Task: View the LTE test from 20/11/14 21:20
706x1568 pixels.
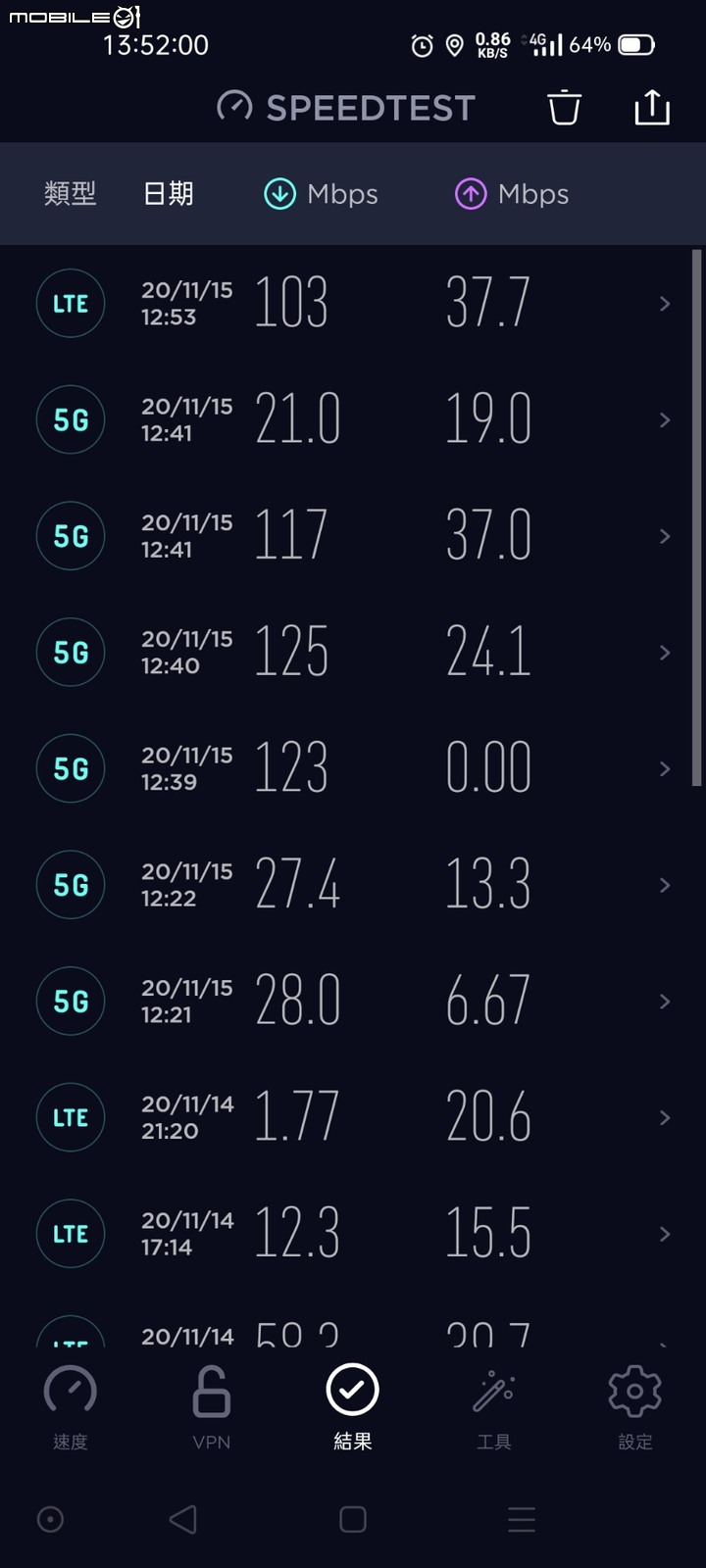Action: click(353, 1117)
